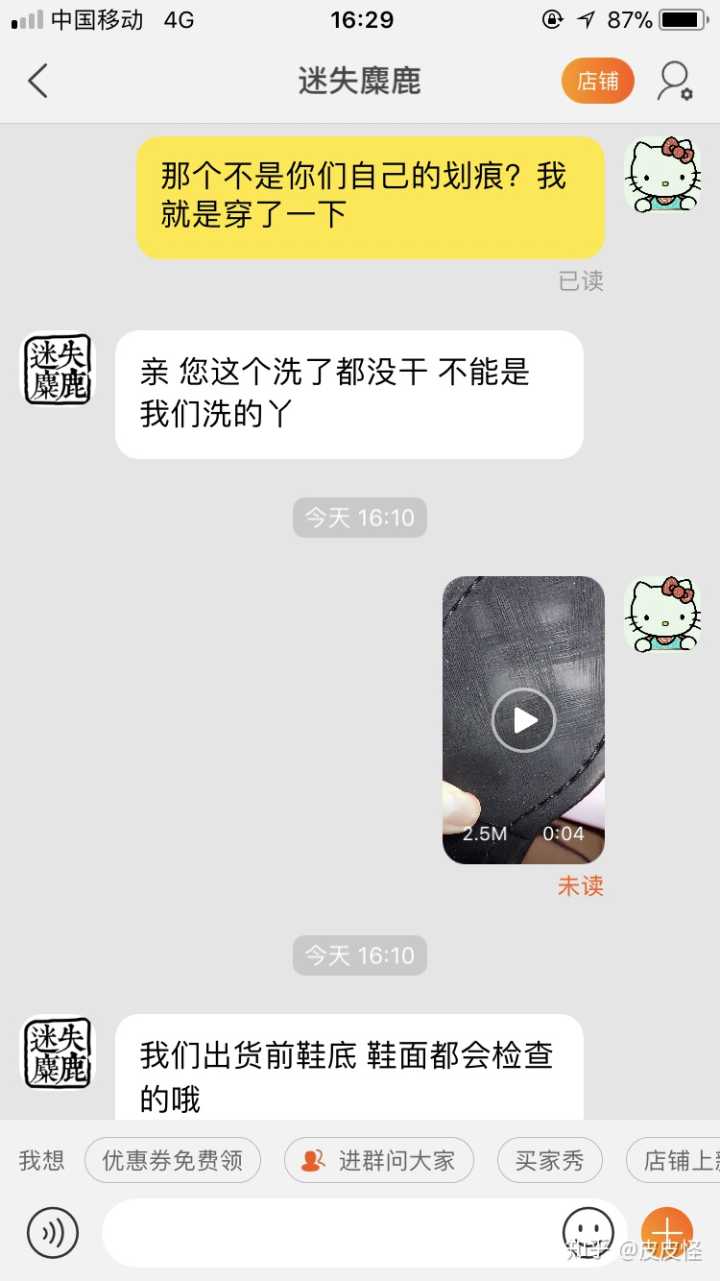The height and width of the screenshot is (1281, 720).
Task: Select the 进群问大家 chip
Action: 379,1160
